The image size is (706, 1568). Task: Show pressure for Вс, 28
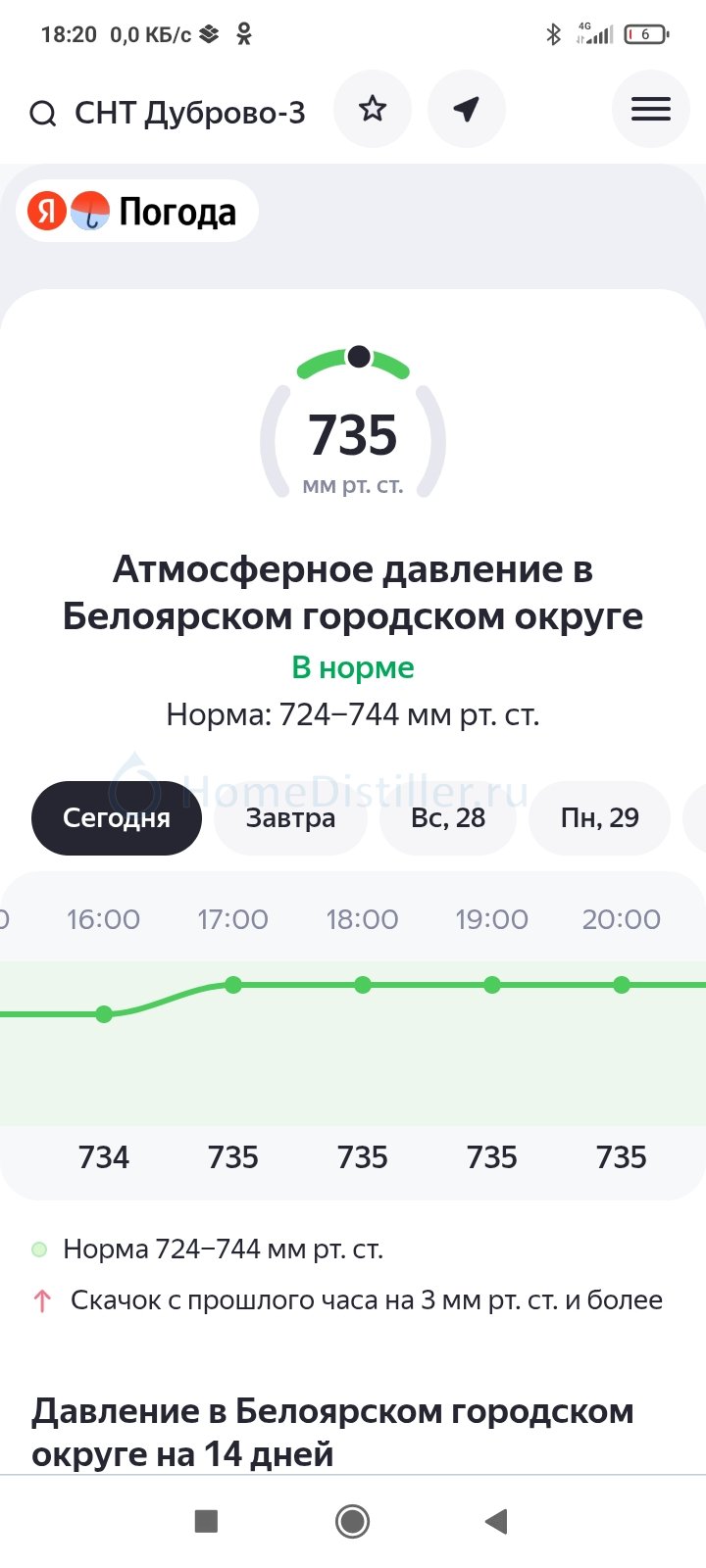[x=448, y=818]
